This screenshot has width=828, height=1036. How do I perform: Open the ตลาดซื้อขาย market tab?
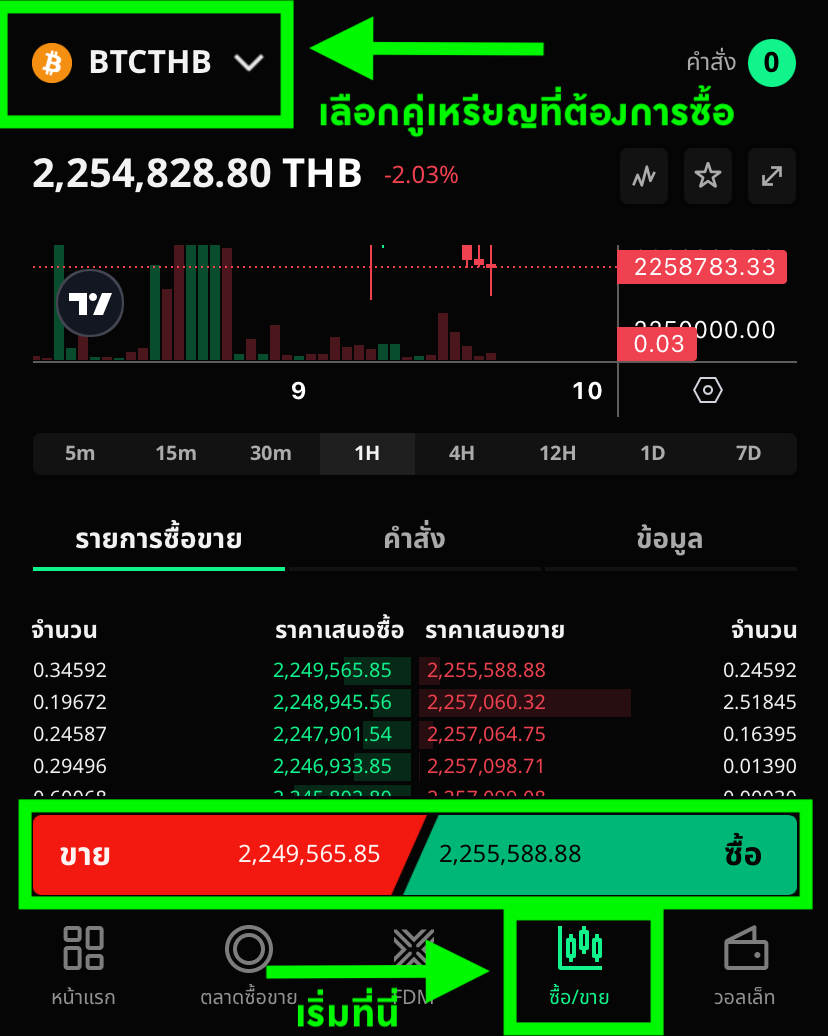(248, 965)
